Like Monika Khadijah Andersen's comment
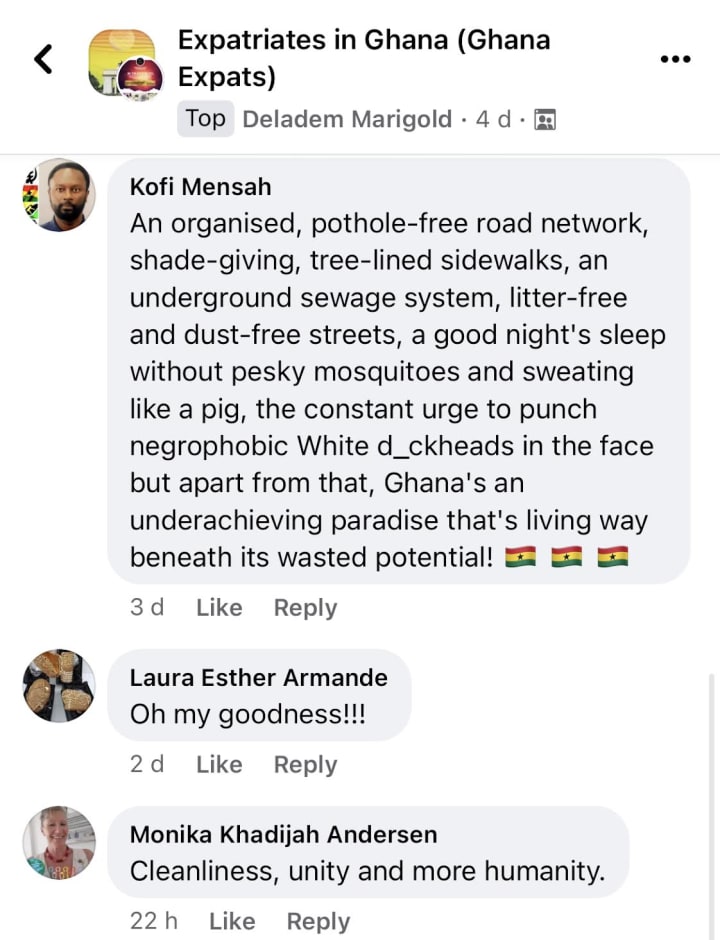The image size is (720, 940). point(232,921)
